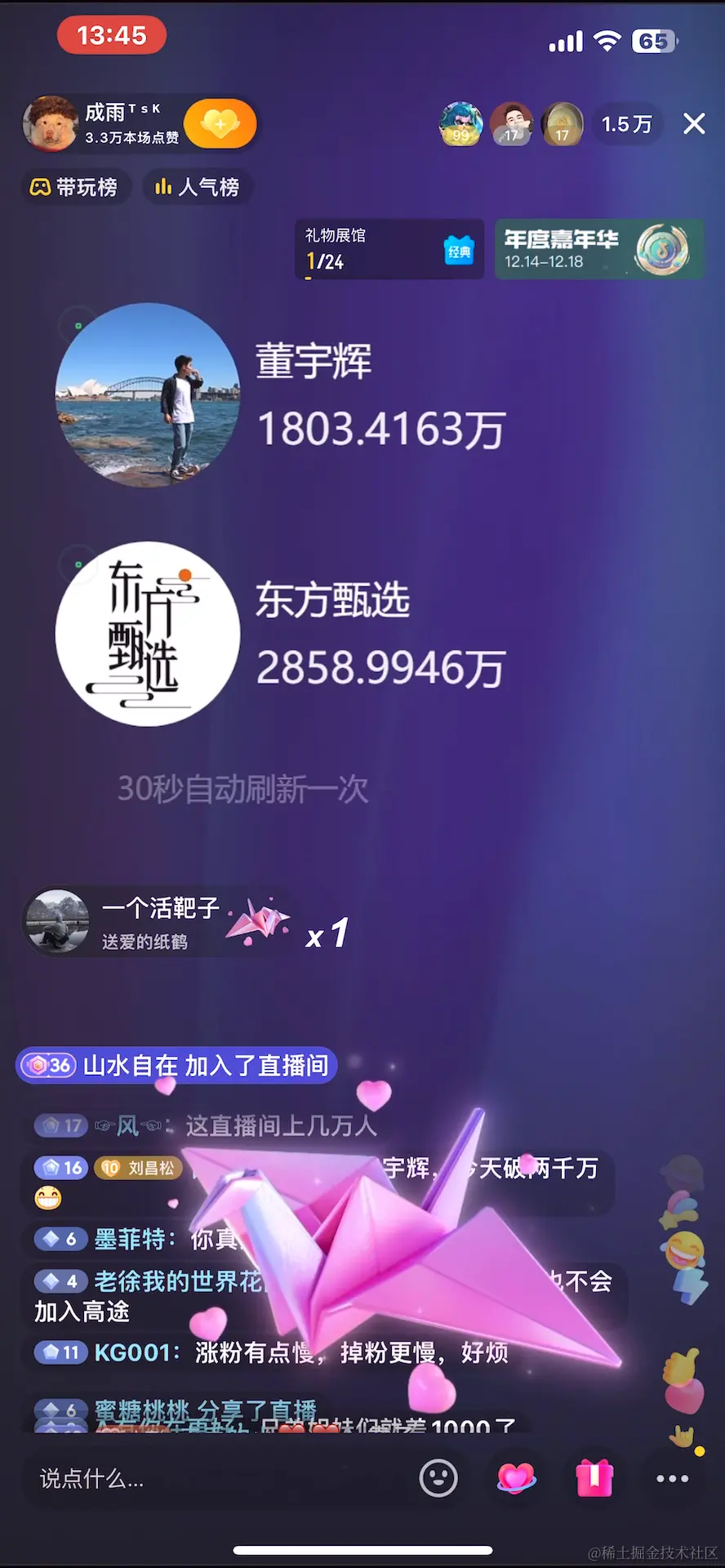The width and height of the screenshot is (725, 1568).
Task: View the 1.5万 online viewers list
Action: click(626, 124)
